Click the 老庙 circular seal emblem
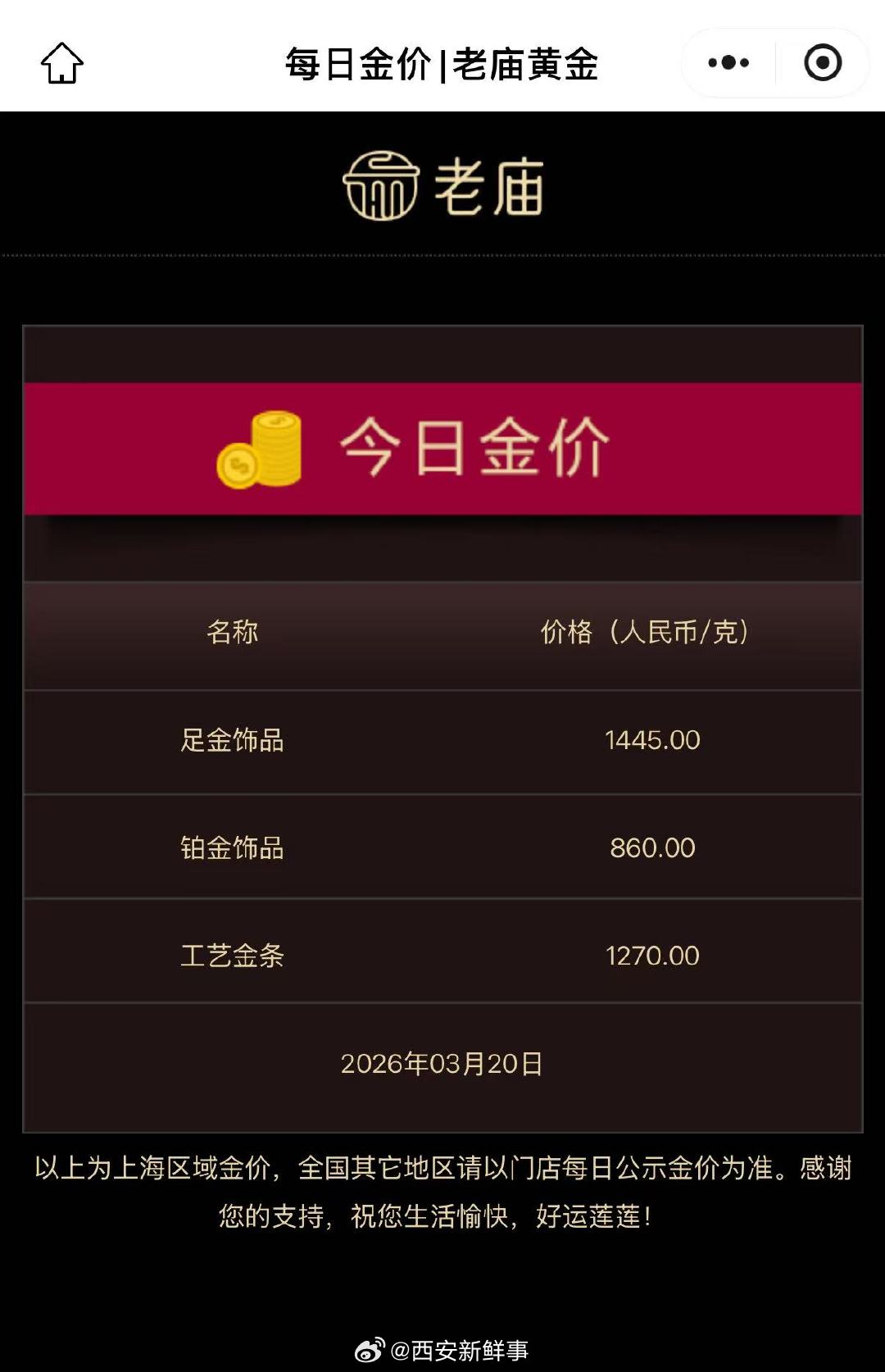Screen dimensions: 885x1372 pyautogui.click(x=382, y=187)
